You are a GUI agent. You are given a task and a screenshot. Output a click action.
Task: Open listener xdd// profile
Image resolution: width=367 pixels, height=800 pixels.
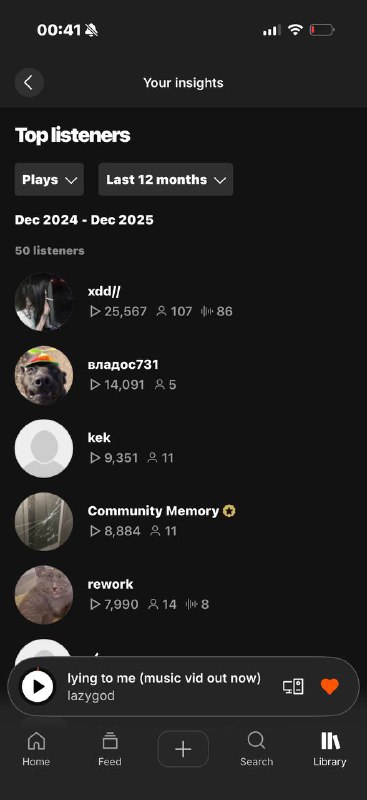click(x=184, y=302)
